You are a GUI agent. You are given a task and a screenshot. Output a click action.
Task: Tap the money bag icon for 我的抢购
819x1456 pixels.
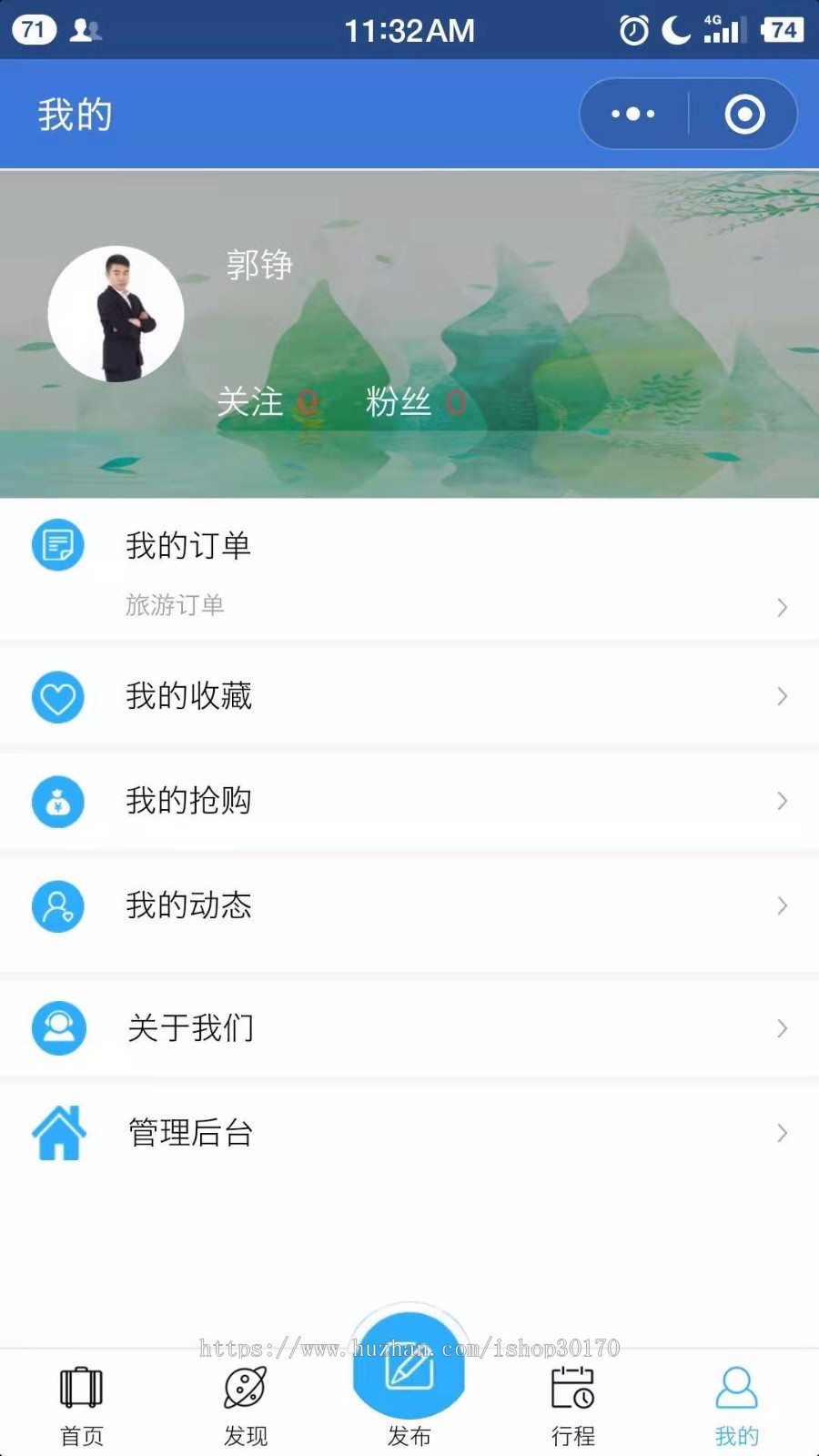58,802
